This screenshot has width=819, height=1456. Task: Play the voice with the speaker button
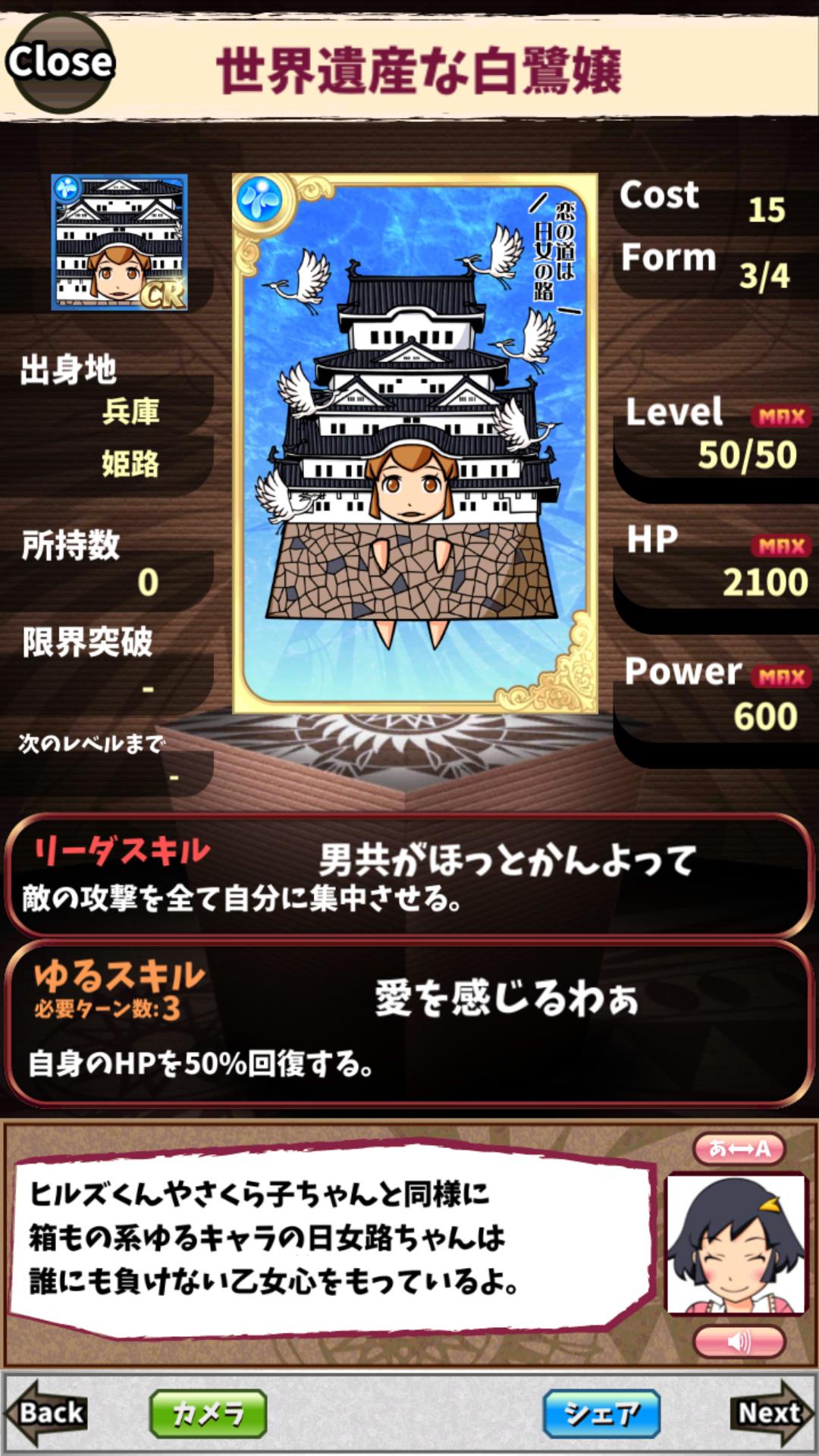[739, 1341]
